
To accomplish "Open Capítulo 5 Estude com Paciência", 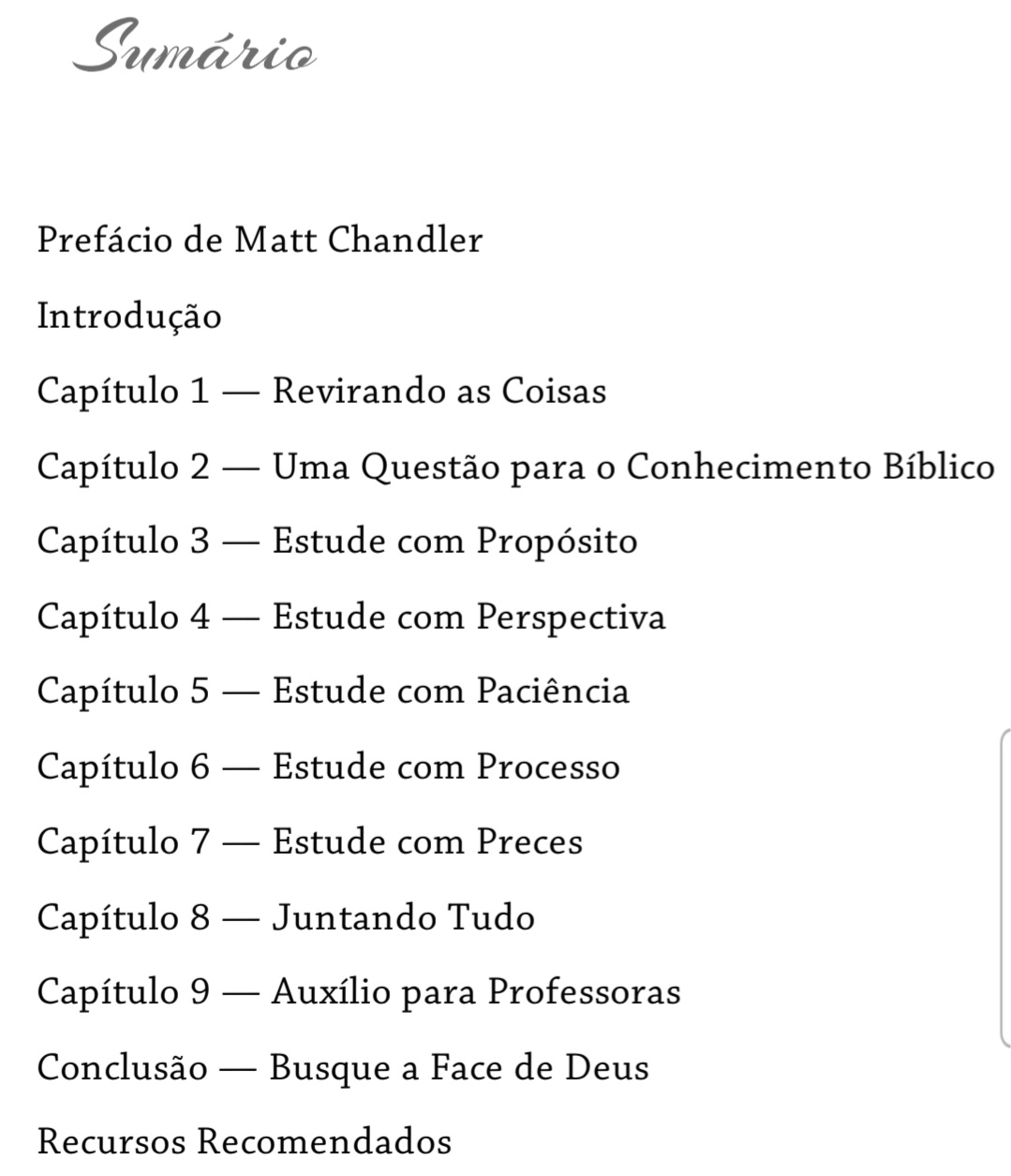I will 333,692.
